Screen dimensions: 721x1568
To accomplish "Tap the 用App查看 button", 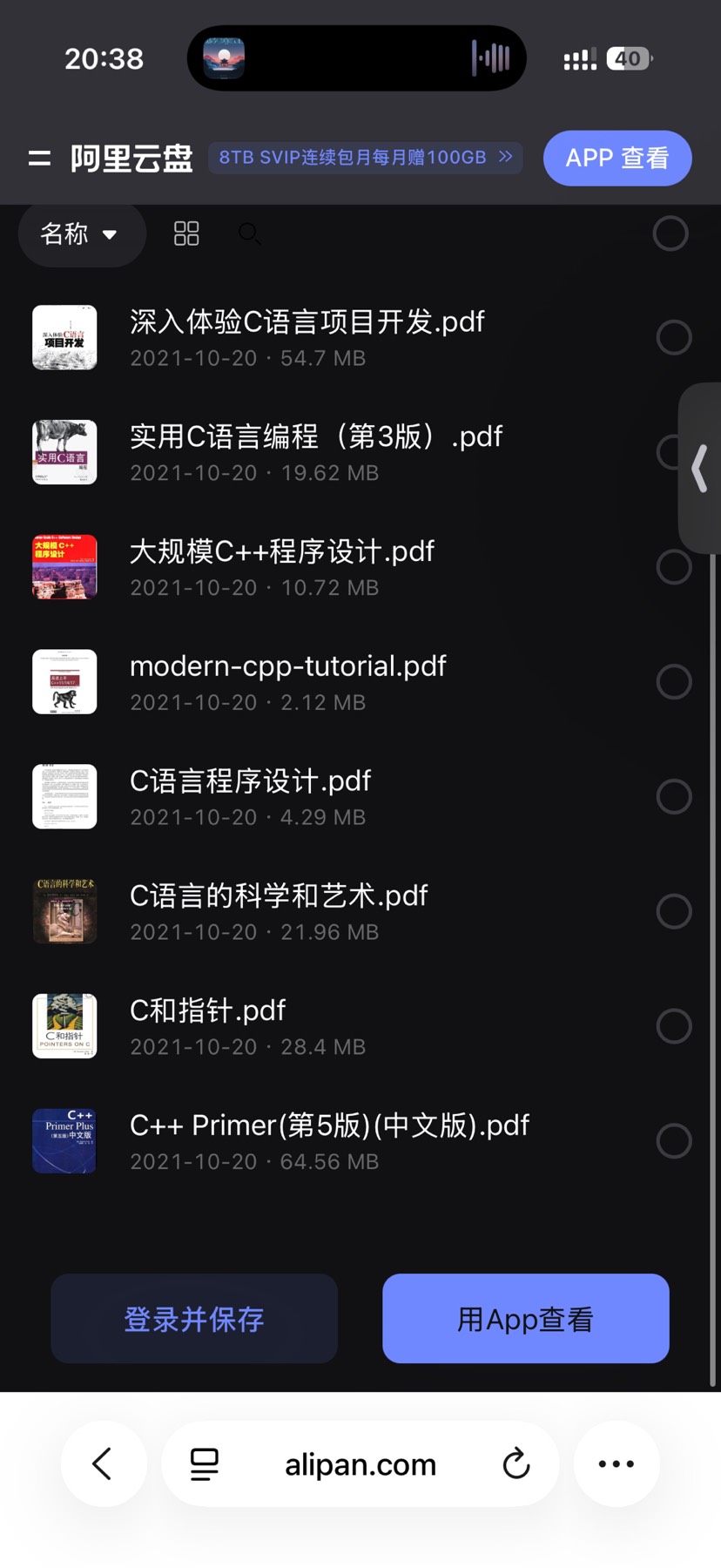I will (x=526, y=1319).
